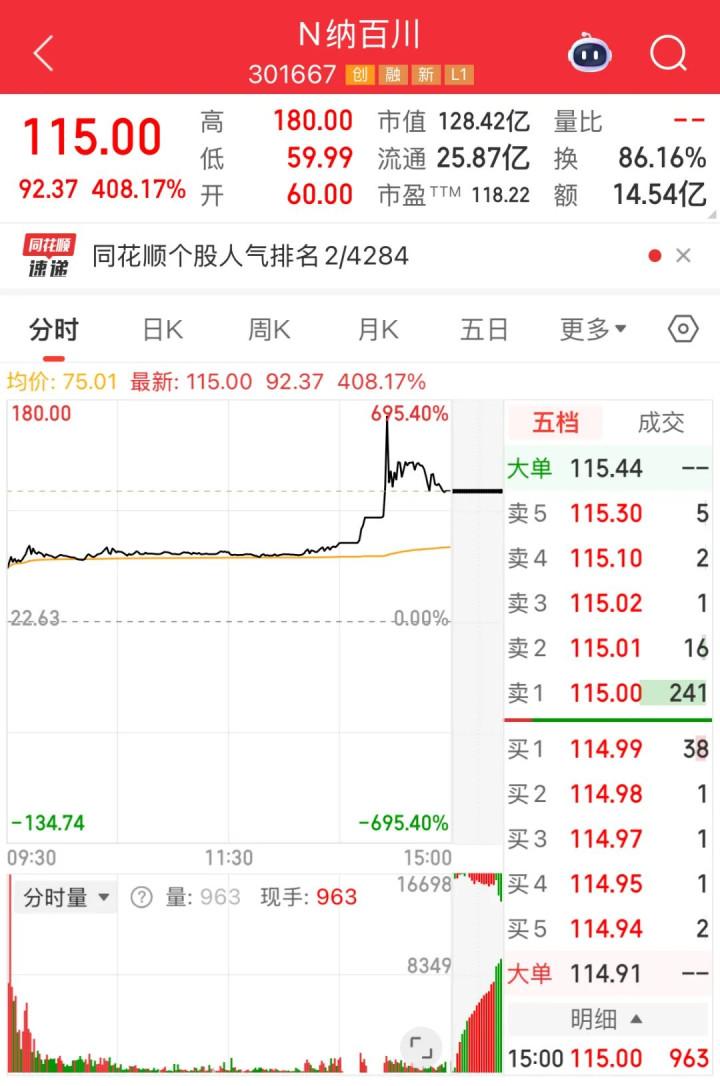This screenshot has height=1086, width=720.
Task: Tap the help question mark icon
Action: (141, 897)
